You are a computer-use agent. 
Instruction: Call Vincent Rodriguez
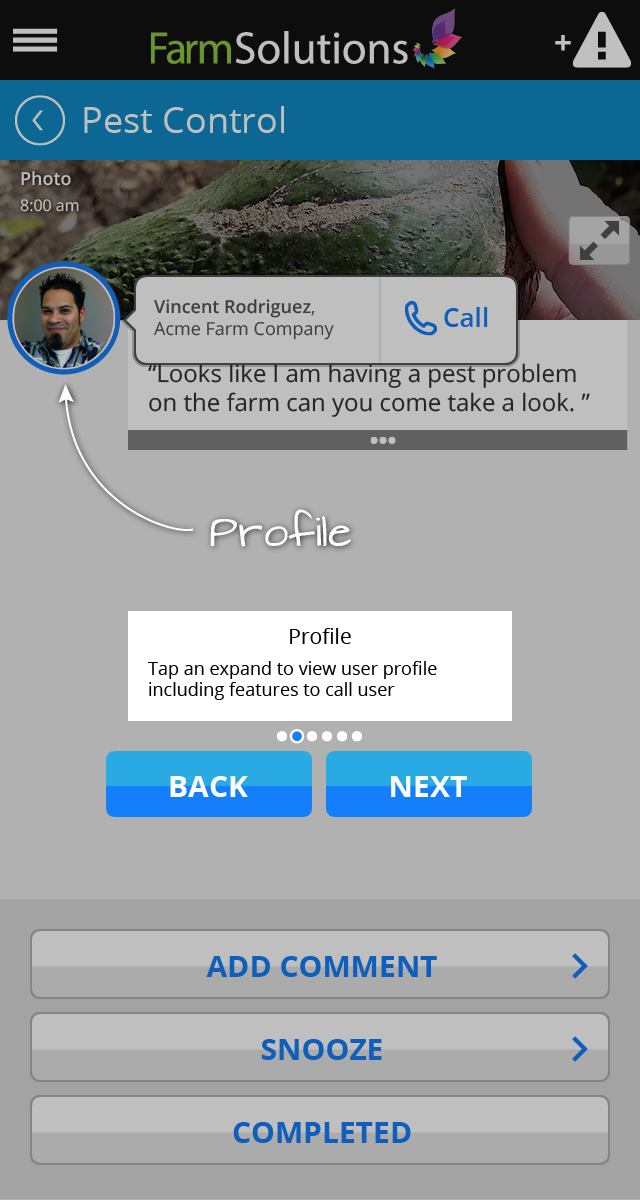(x=447, y=319)
